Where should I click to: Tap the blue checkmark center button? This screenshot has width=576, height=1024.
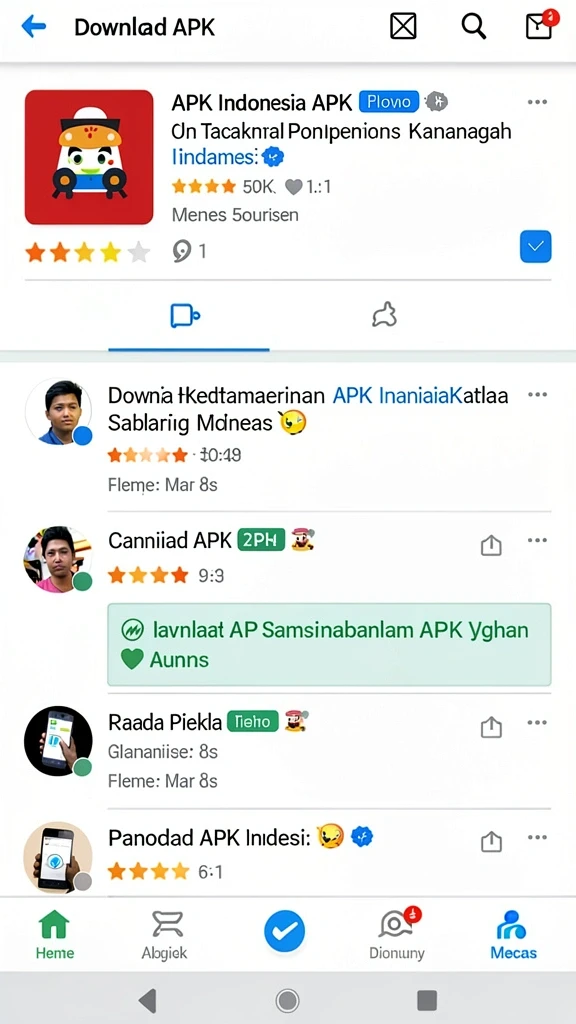(x=284, y=931)
